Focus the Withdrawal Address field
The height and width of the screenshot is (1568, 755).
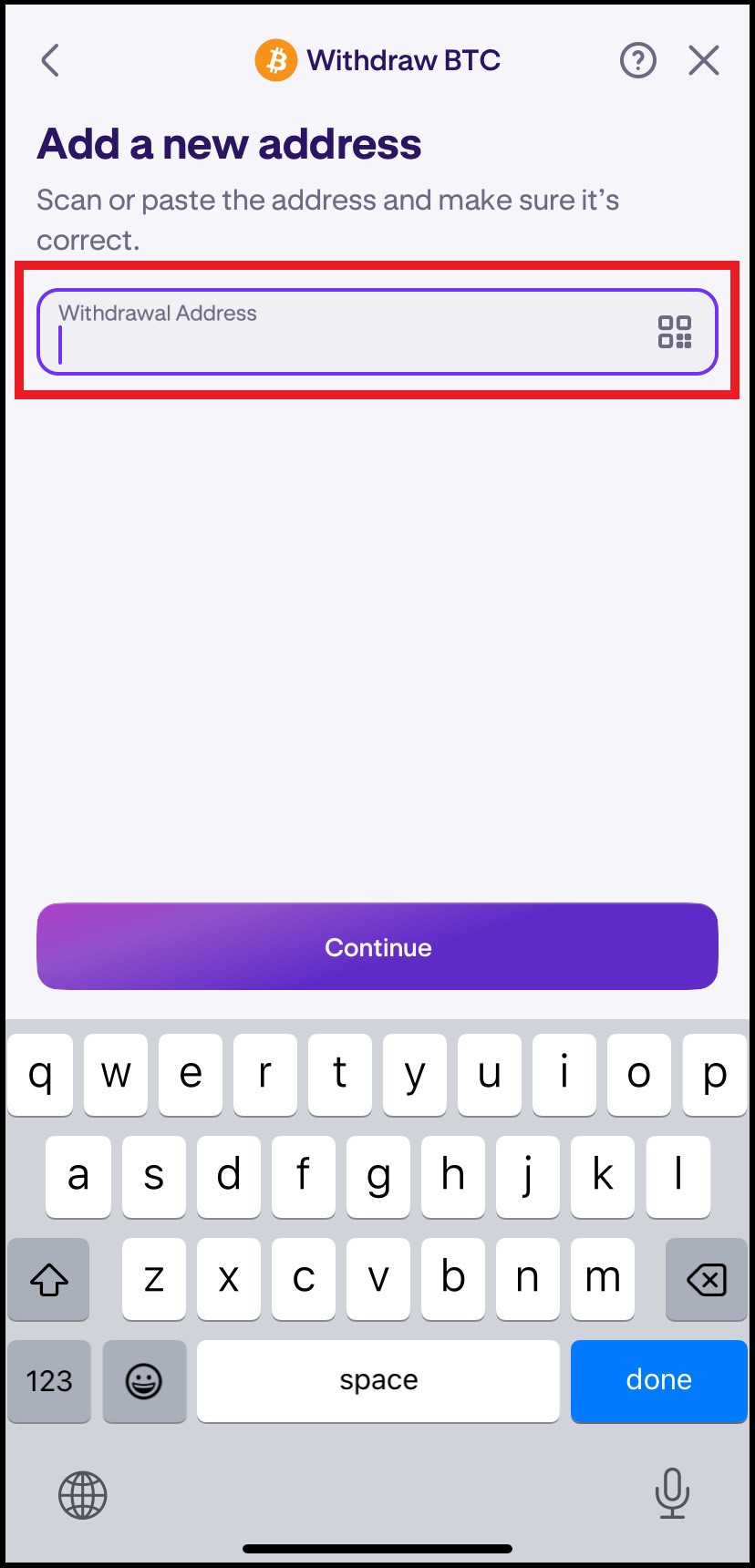346,333
